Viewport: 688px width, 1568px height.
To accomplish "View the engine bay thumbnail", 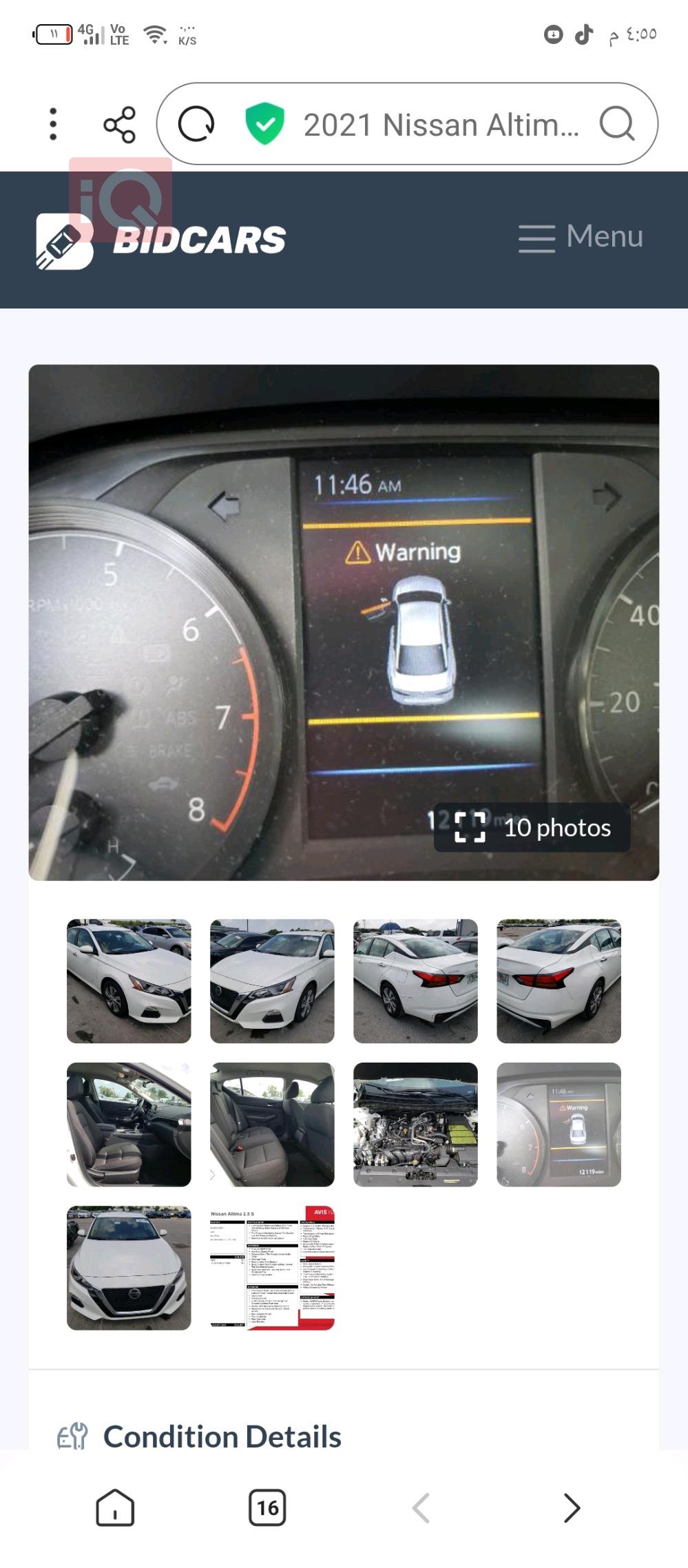I will tap(415, 1124).
